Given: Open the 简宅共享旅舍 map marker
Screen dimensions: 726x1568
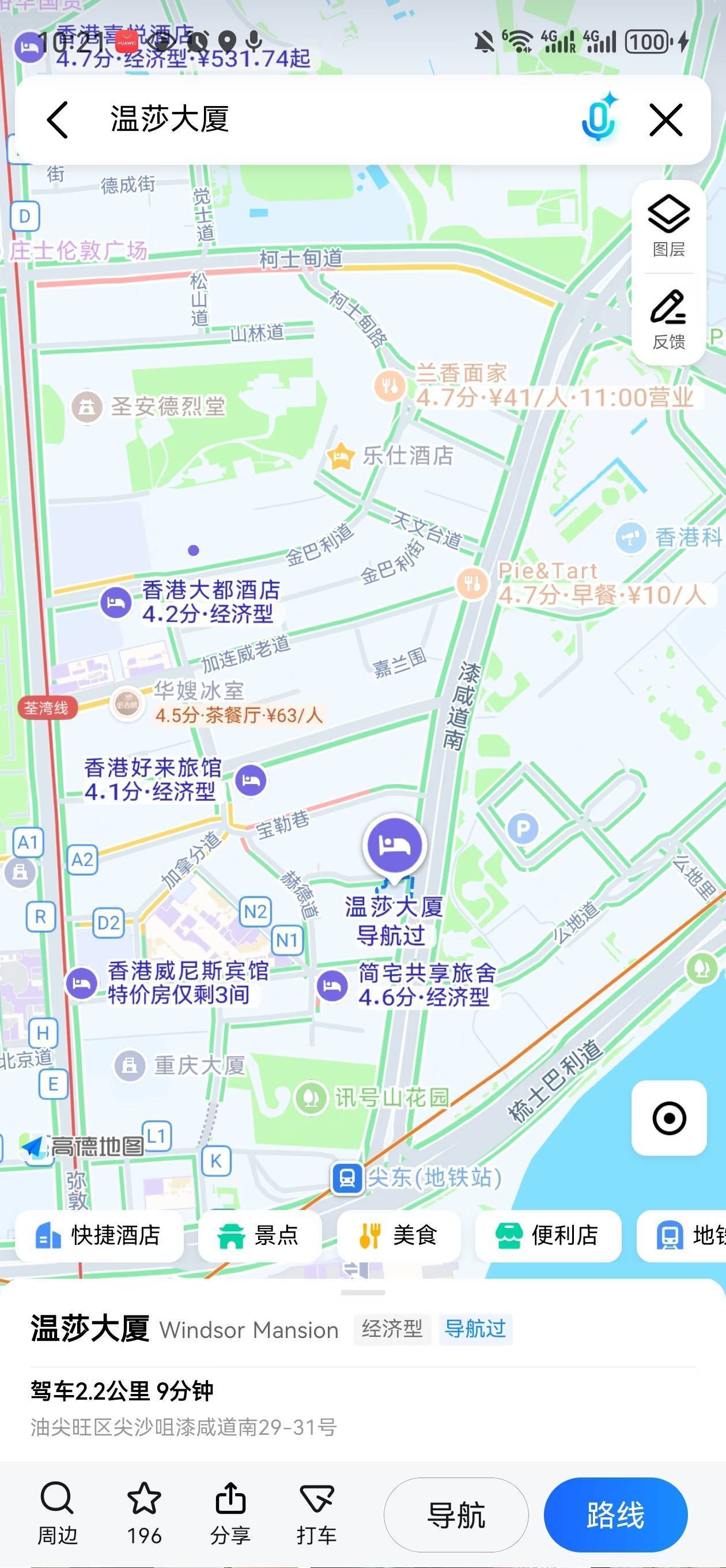Looking at the screenshot, I should coord(332,985).
